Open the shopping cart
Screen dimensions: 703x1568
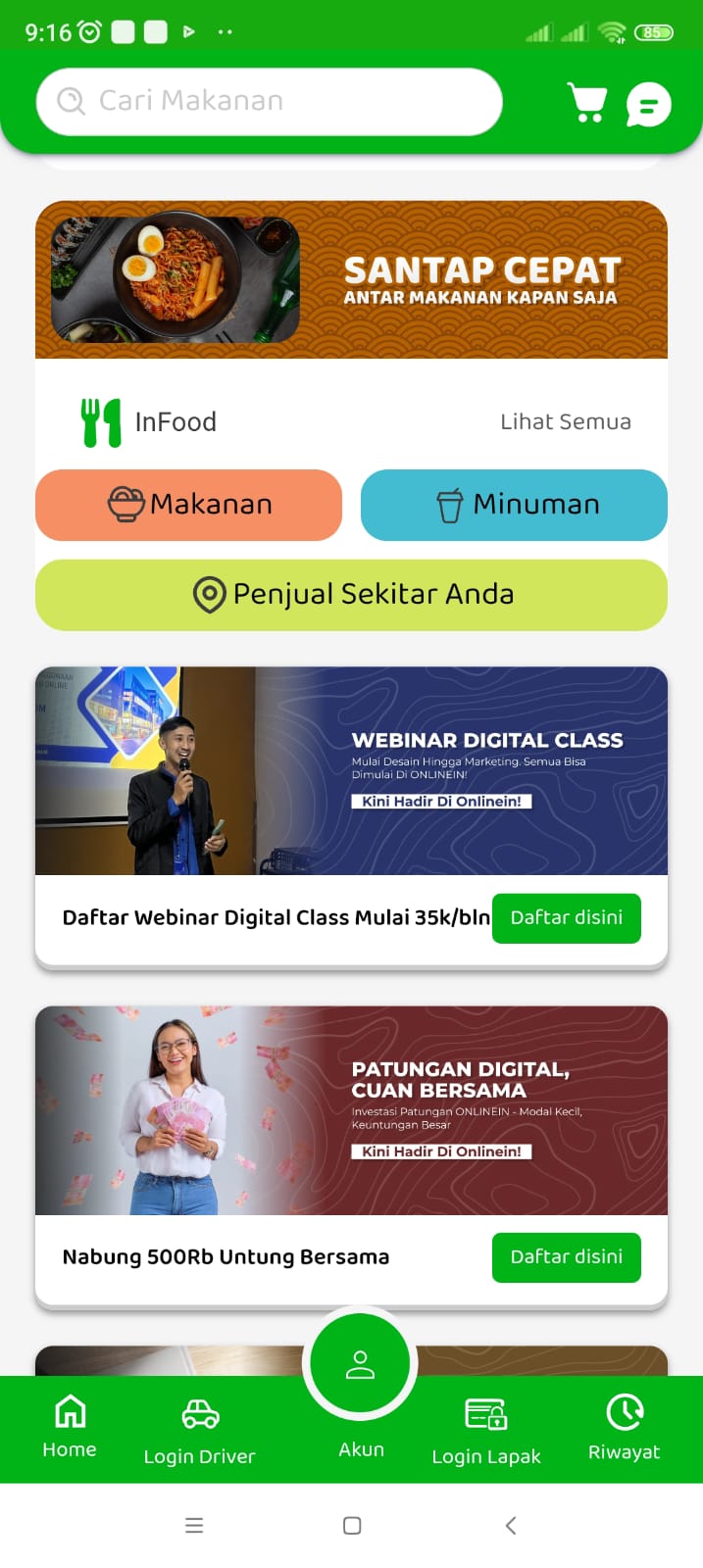click(586, 102)
